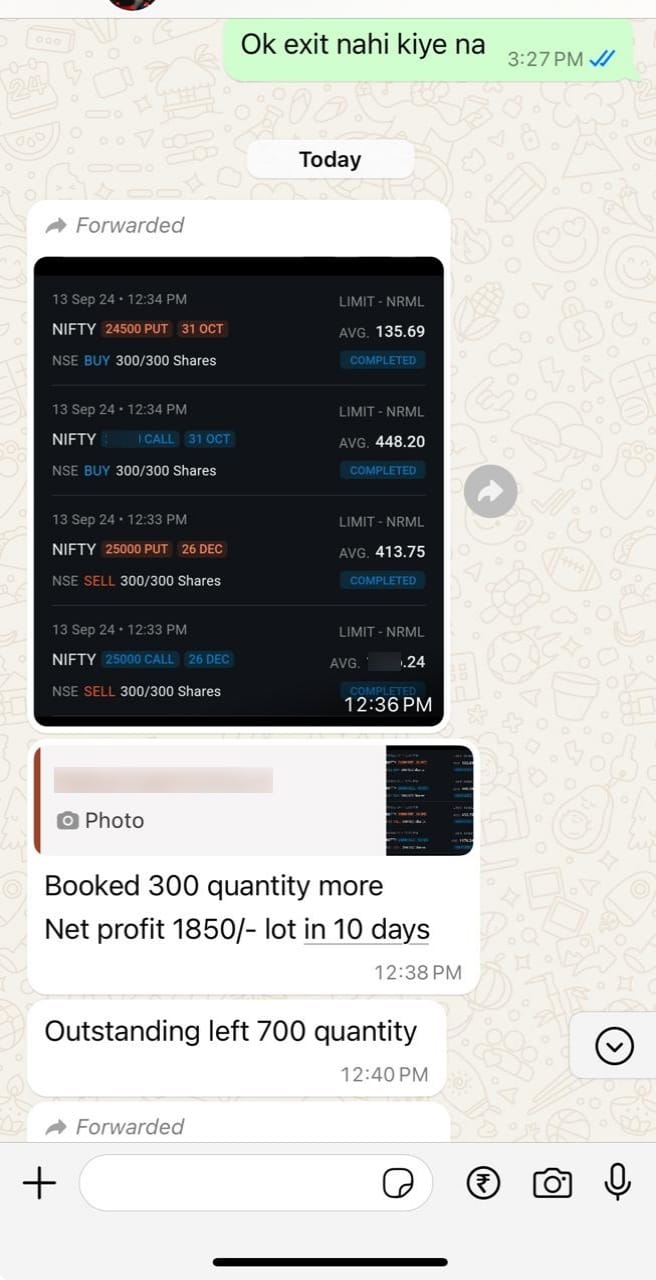
Task: Open the quoted Photo reply
Action: click(x=254, y=800)
